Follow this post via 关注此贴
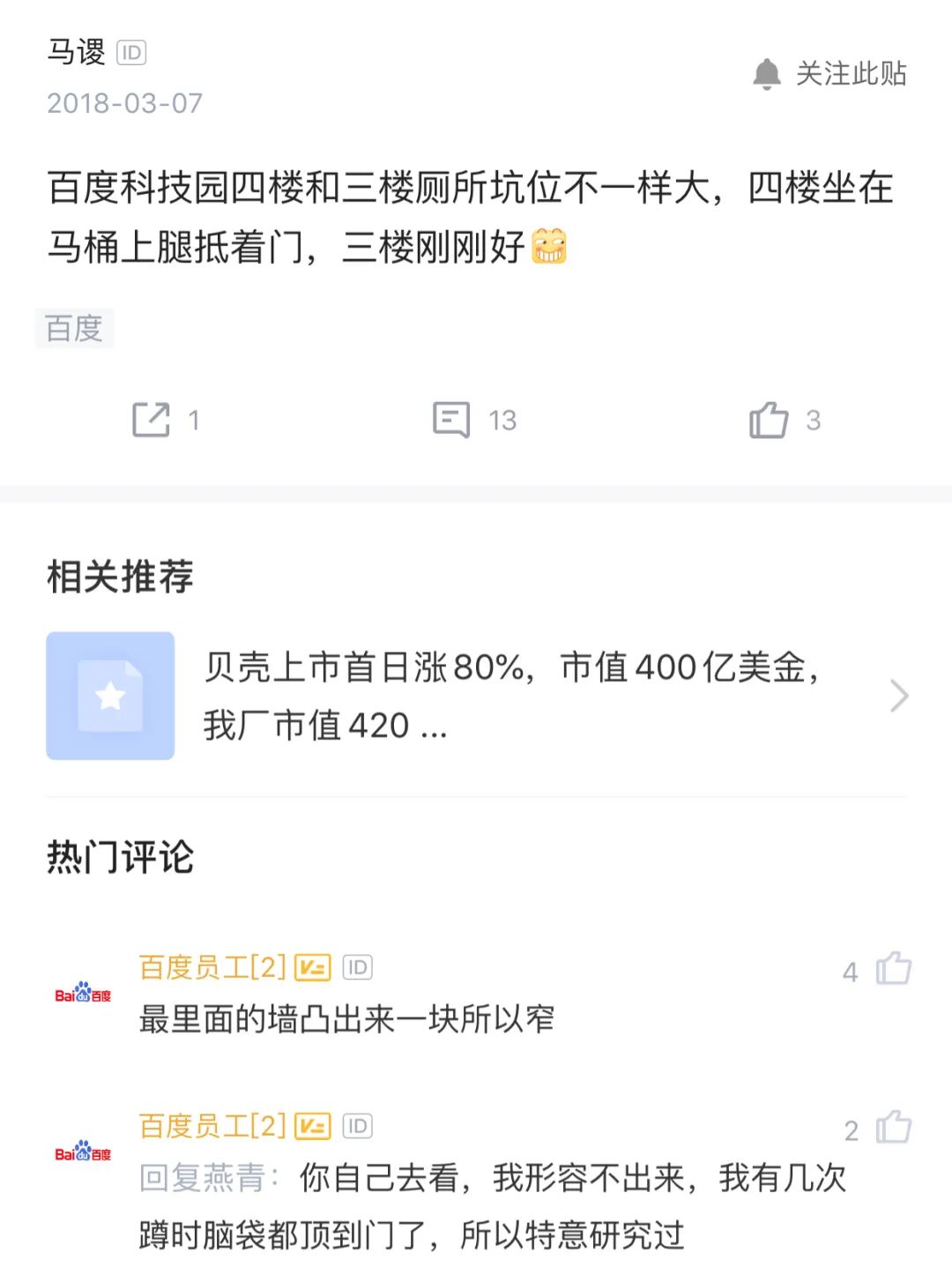 (x=830, y=74)
